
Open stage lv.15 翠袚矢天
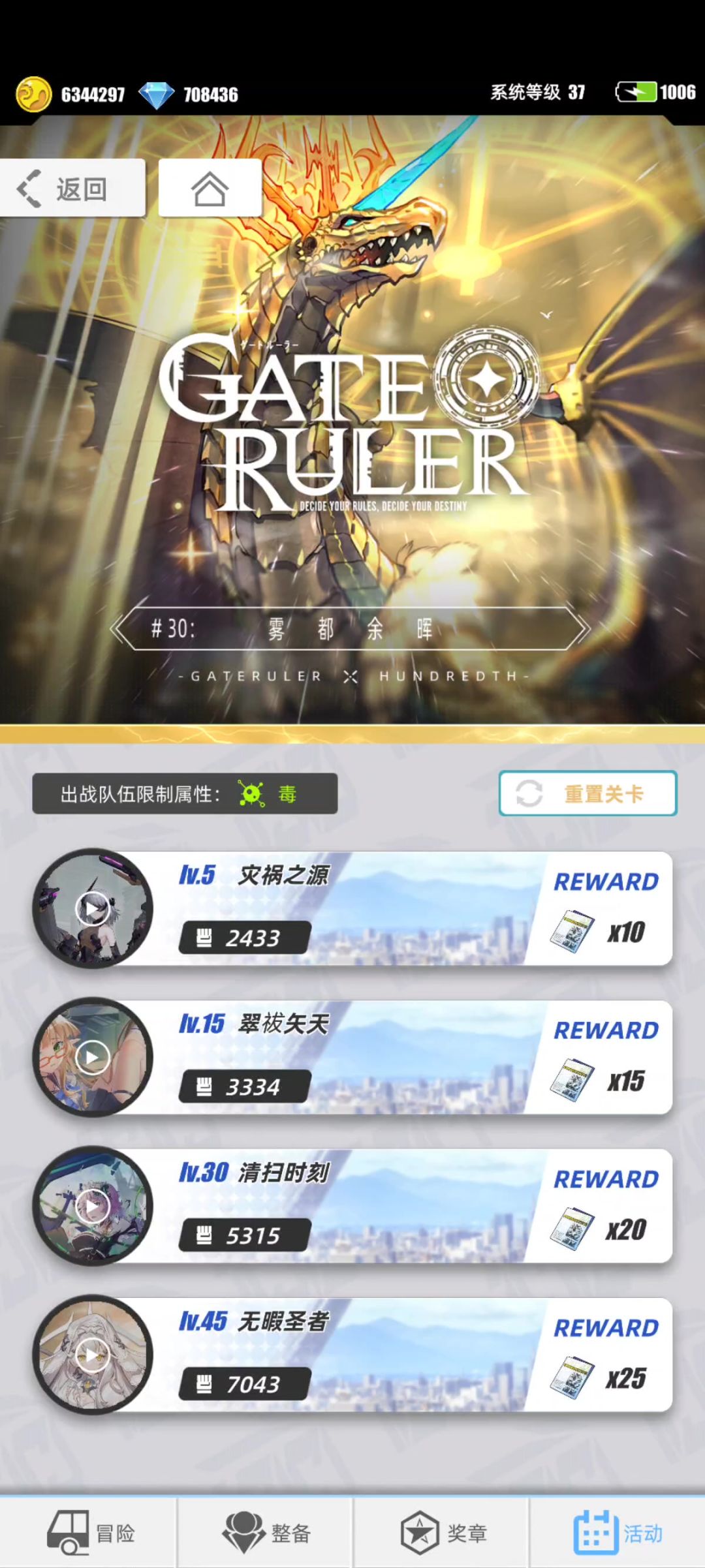[352, 1057]
